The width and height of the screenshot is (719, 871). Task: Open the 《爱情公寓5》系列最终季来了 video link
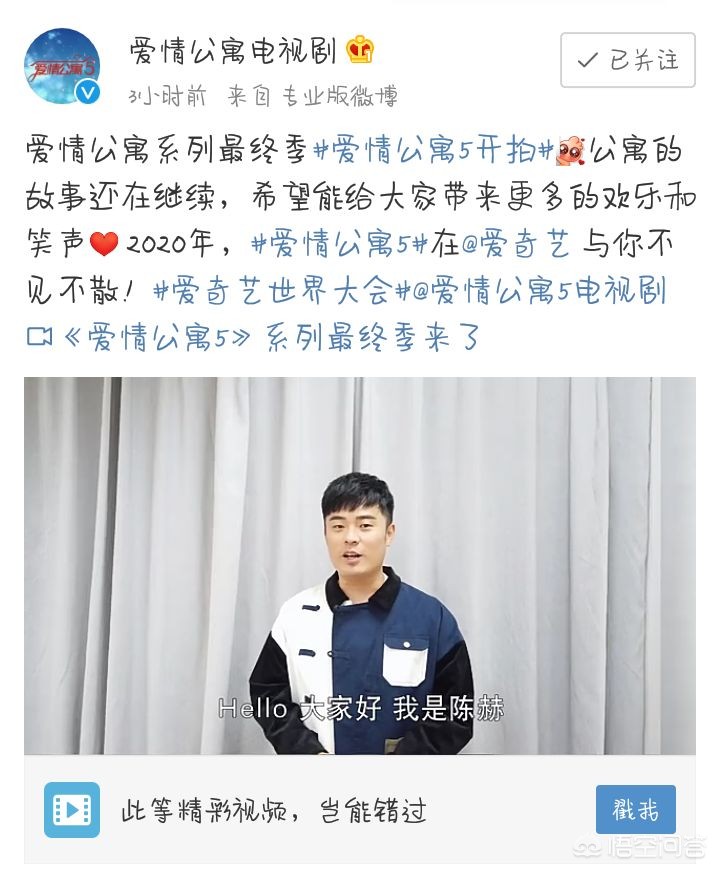coord(254,337)
